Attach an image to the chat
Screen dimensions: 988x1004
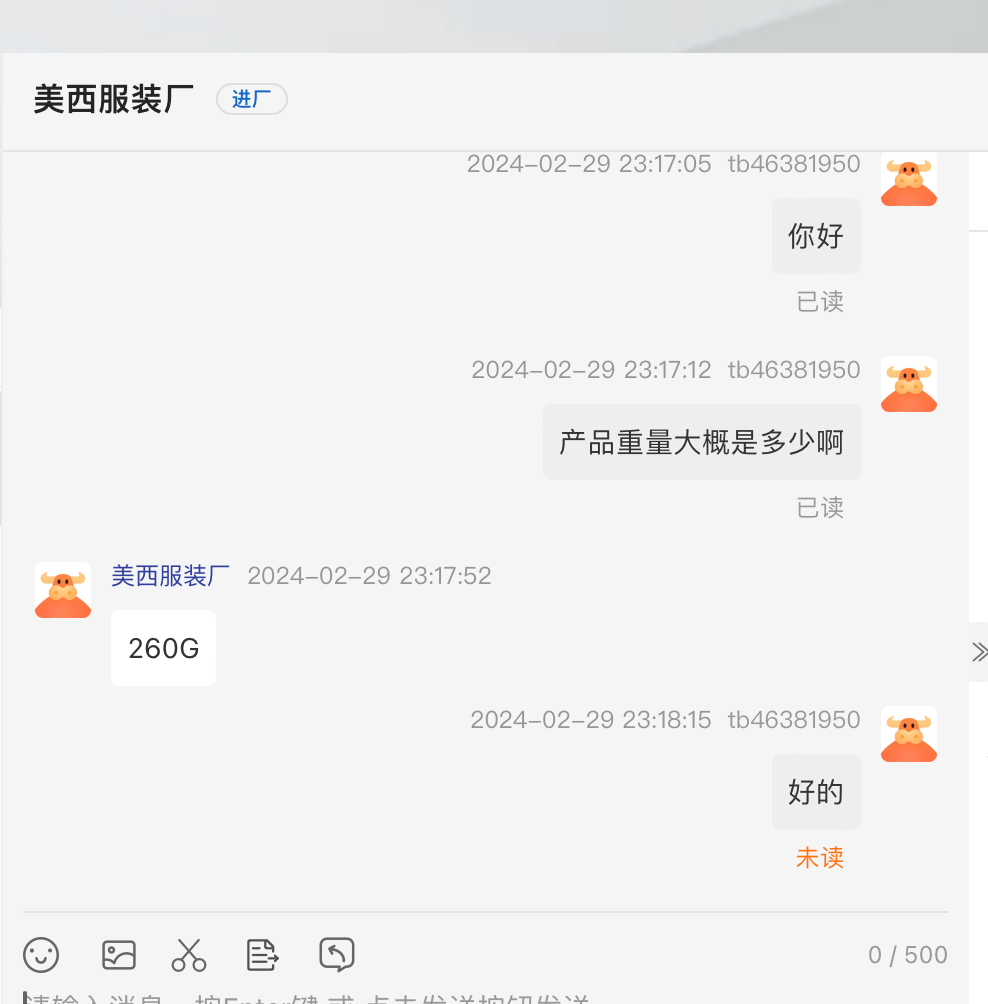[x=119, y=955]
